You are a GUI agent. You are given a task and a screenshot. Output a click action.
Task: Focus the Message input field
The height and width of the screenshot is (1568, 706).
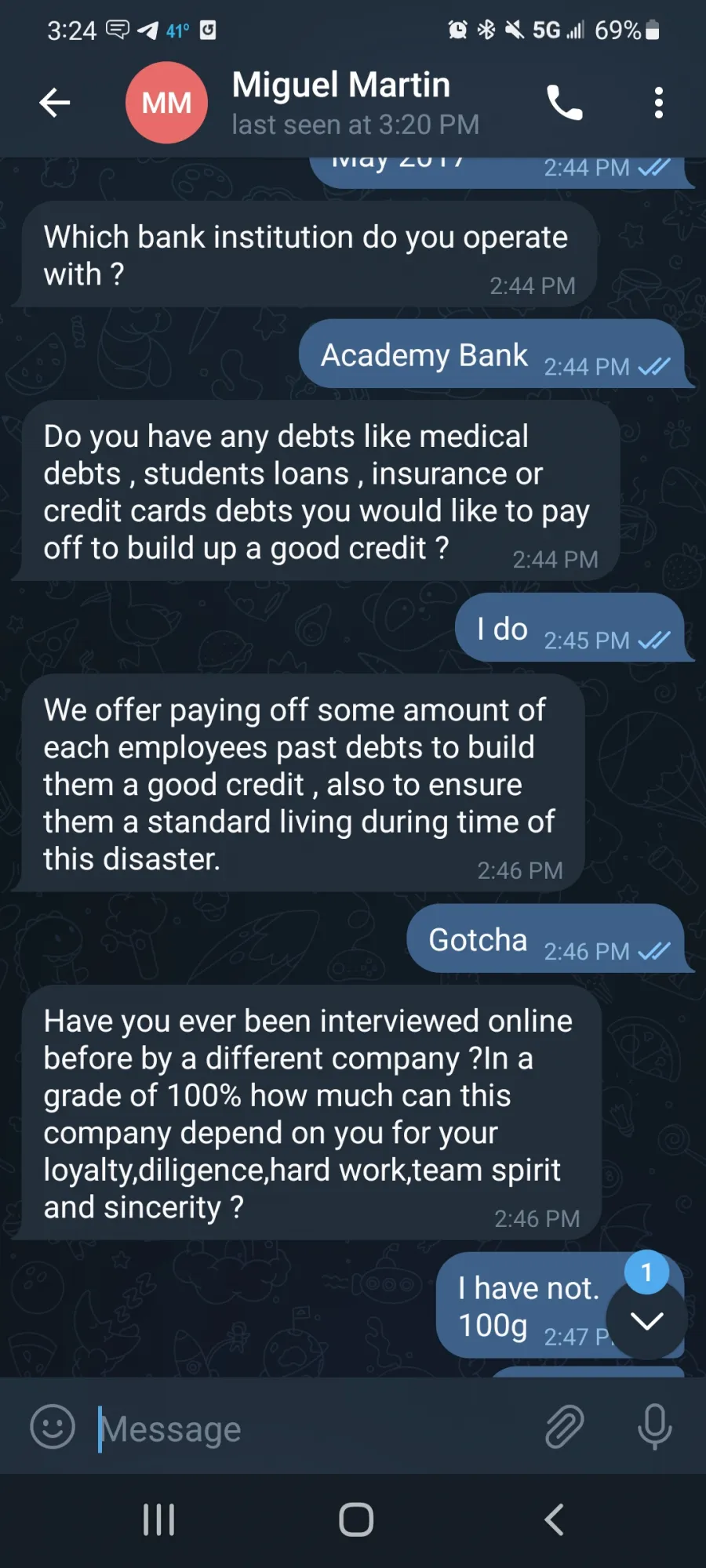point(314,1428)
